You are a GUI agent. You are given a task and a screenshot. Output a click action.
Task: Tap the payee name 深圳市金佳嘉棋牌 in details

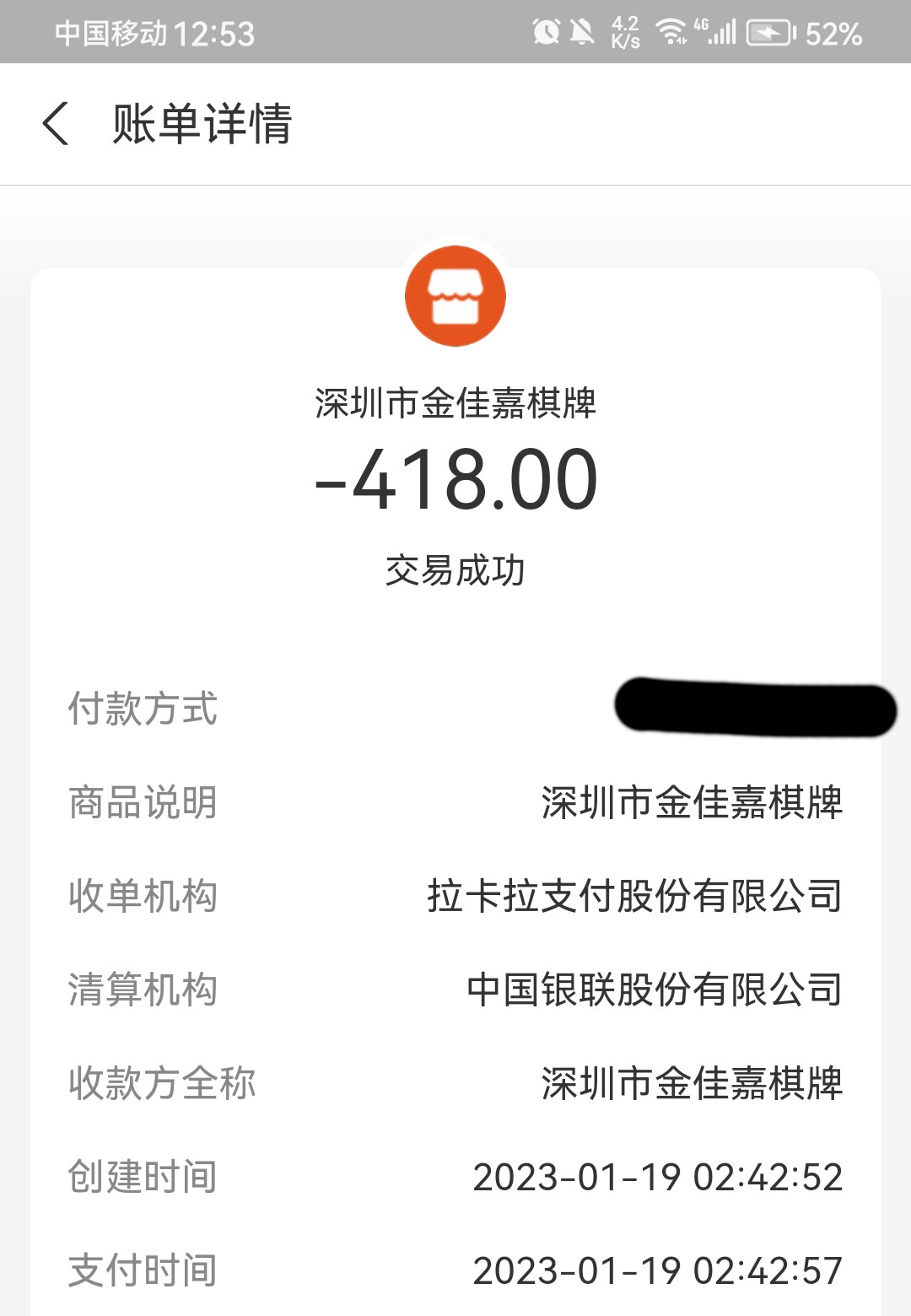tap(692, 1083)
